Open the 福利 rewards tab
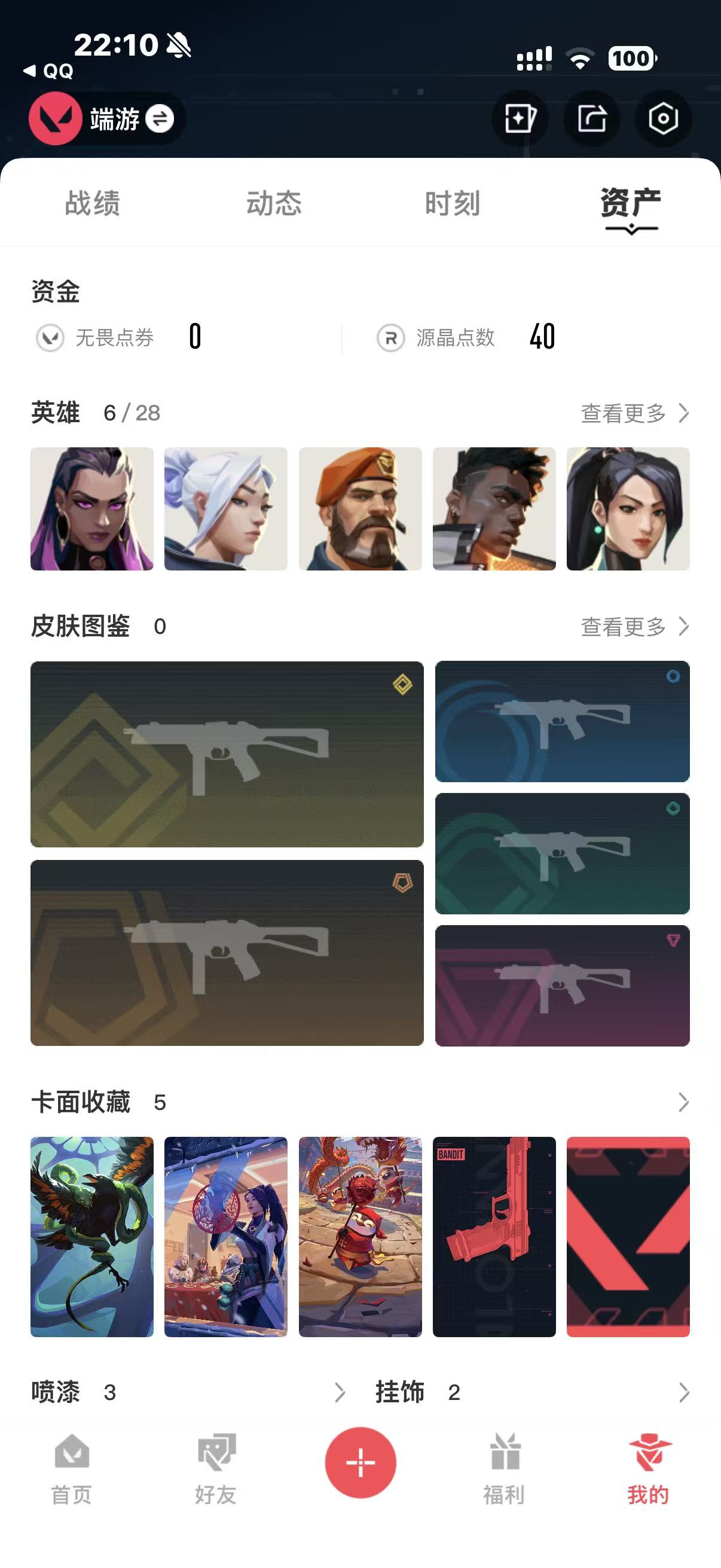Image resolution: width=721 pixels, height=1568 pixels. tap(505, 1469)
